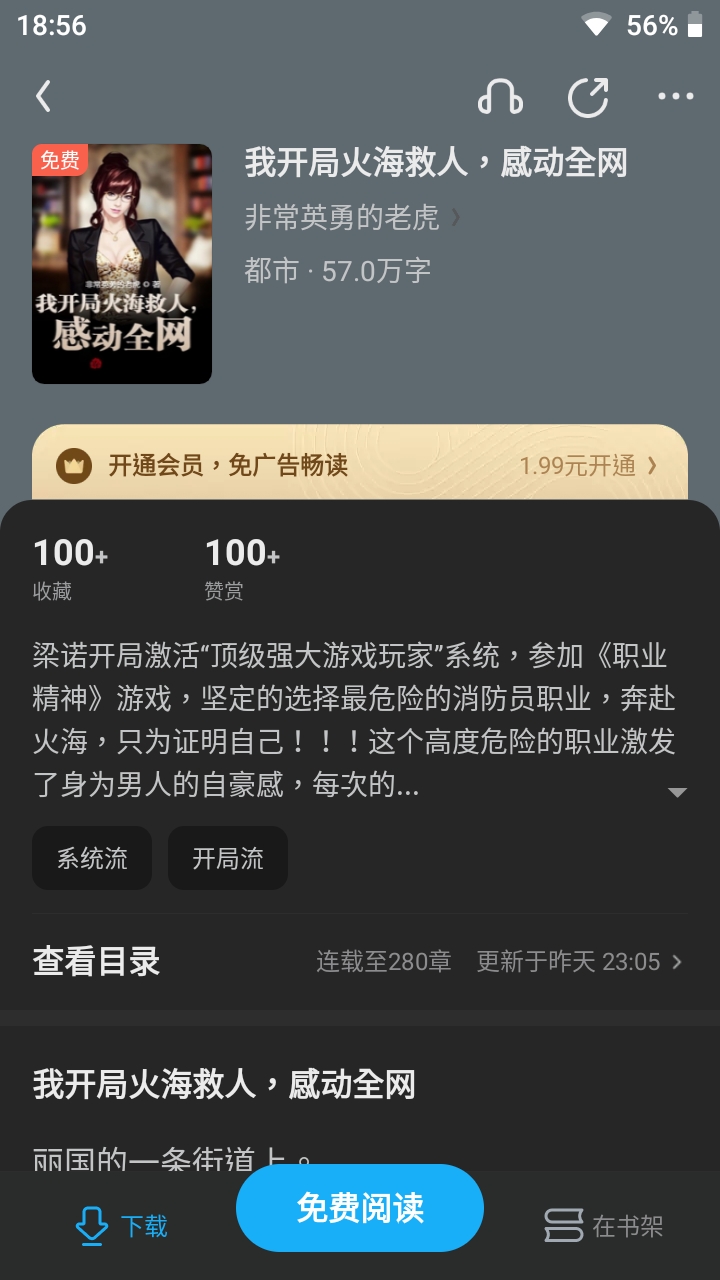Start reading with 免费阅读

[360, 1208]
